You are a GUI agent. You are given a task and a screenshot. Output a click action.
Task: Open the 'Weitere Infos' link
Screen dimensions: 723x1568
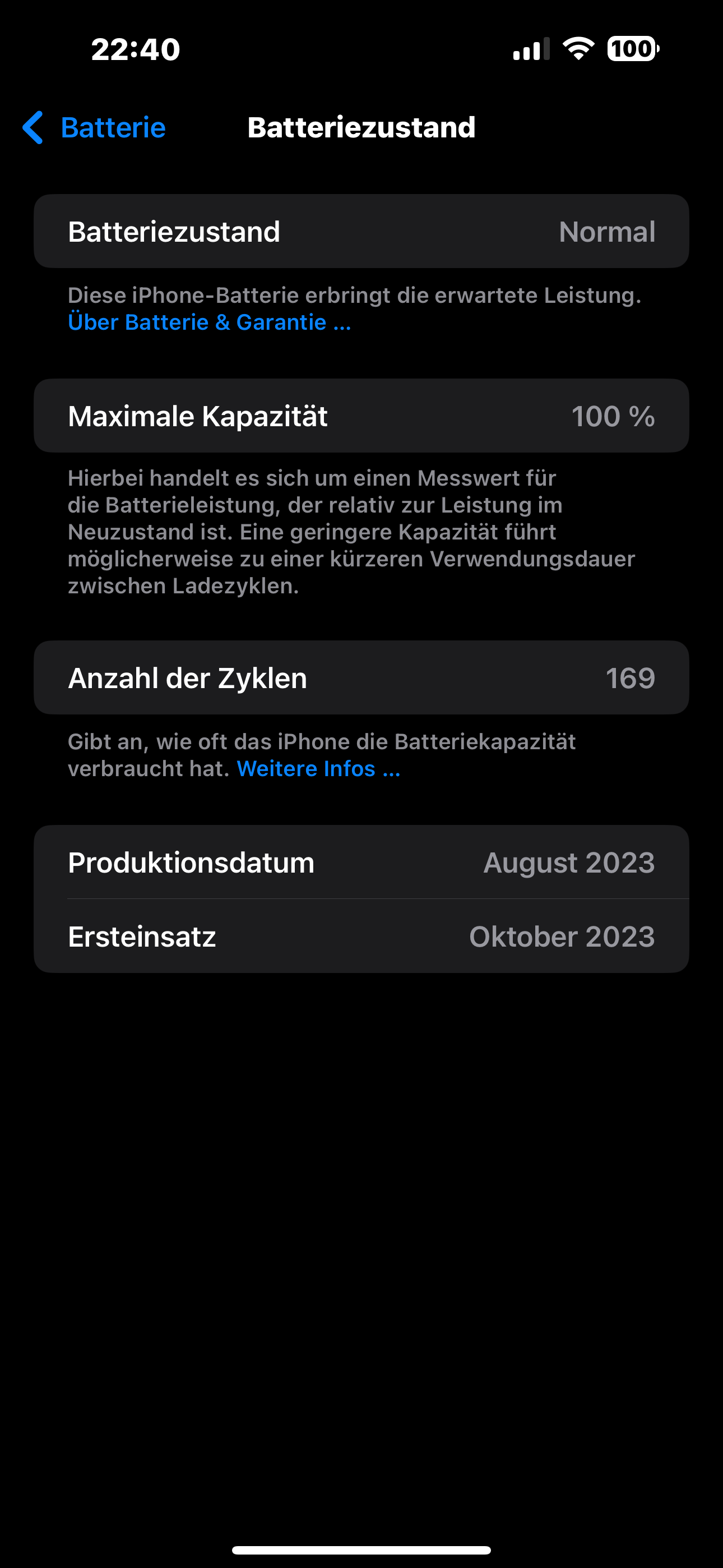coord(318,769)
